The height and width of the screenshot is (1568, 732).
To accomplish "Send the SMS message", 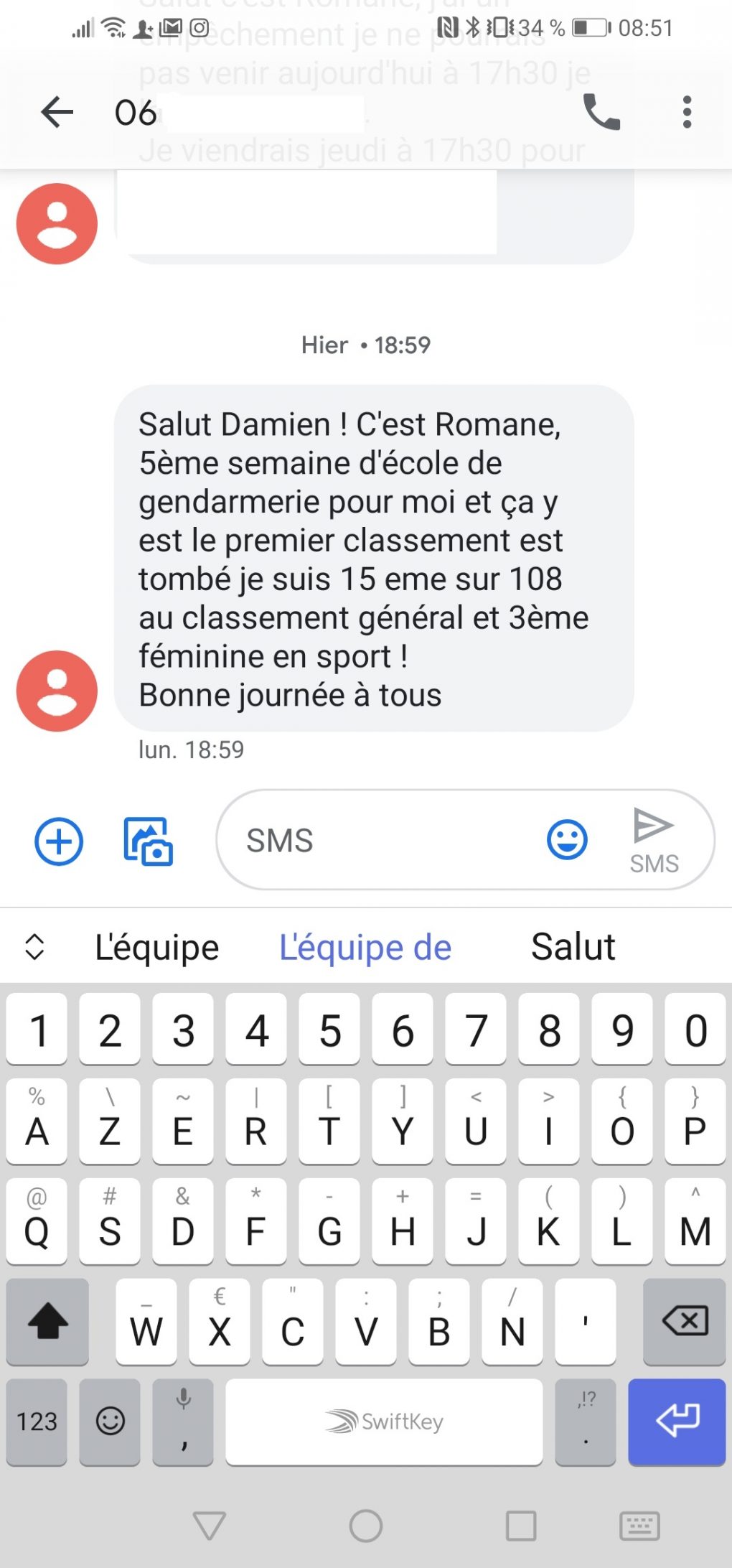I will pos(654,840).
